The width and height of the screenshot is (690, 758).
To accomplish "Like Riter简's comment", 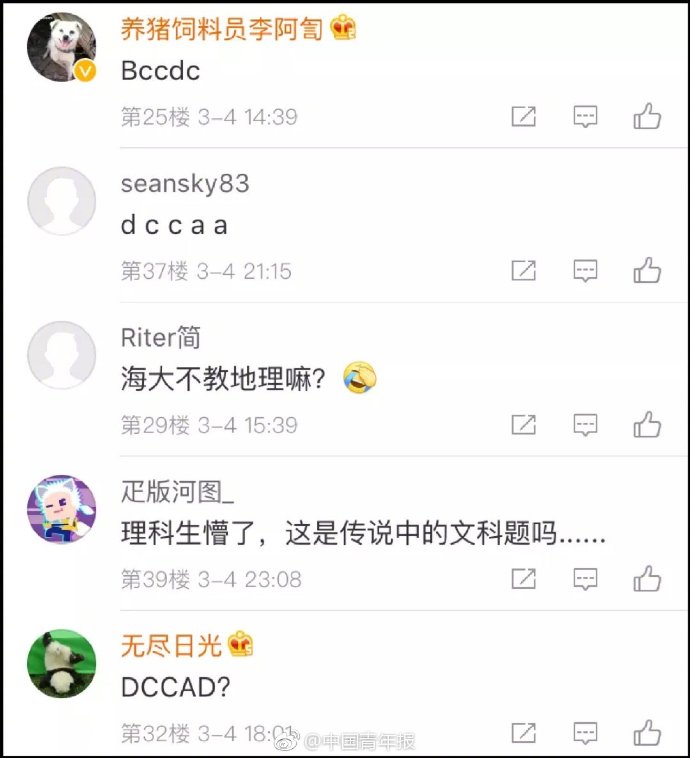I will (x=647, y=425).
